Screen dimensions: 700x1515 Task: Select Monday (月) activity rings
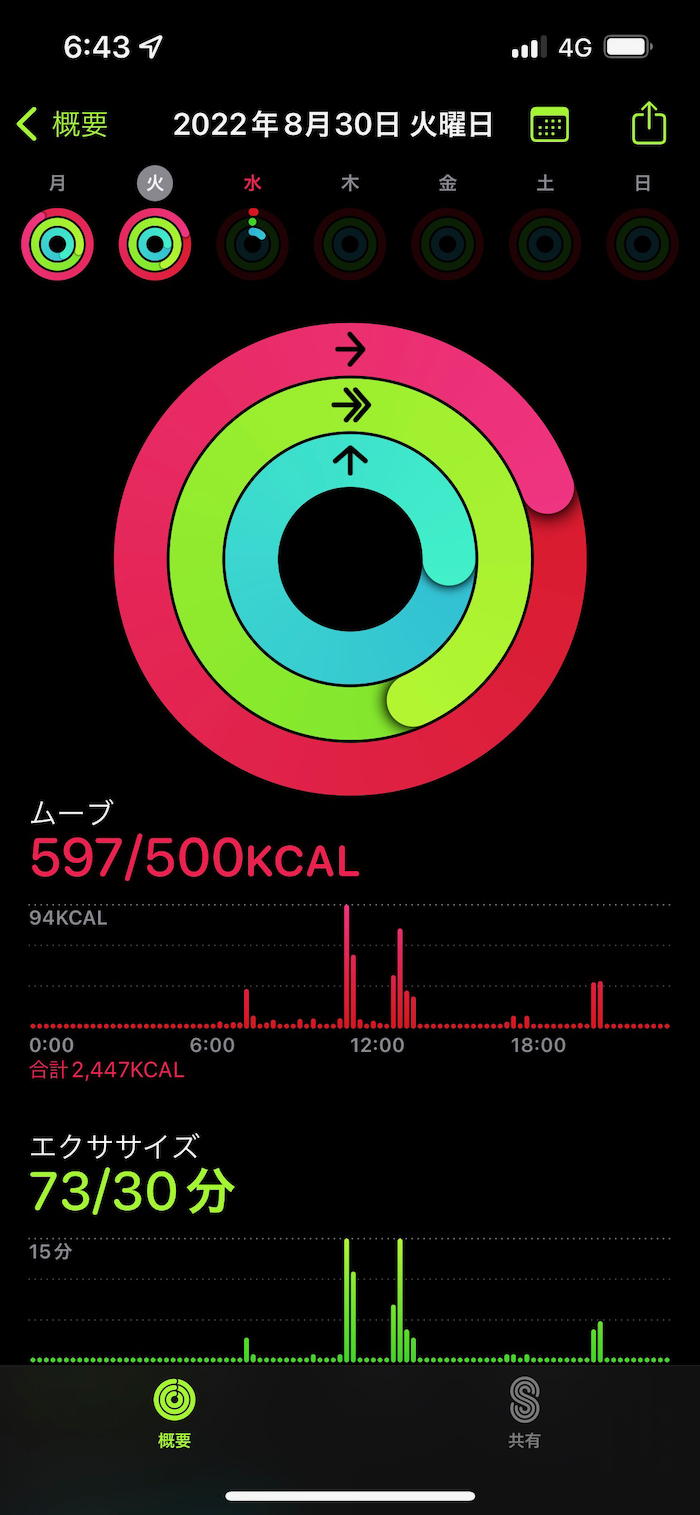(57, 244)
